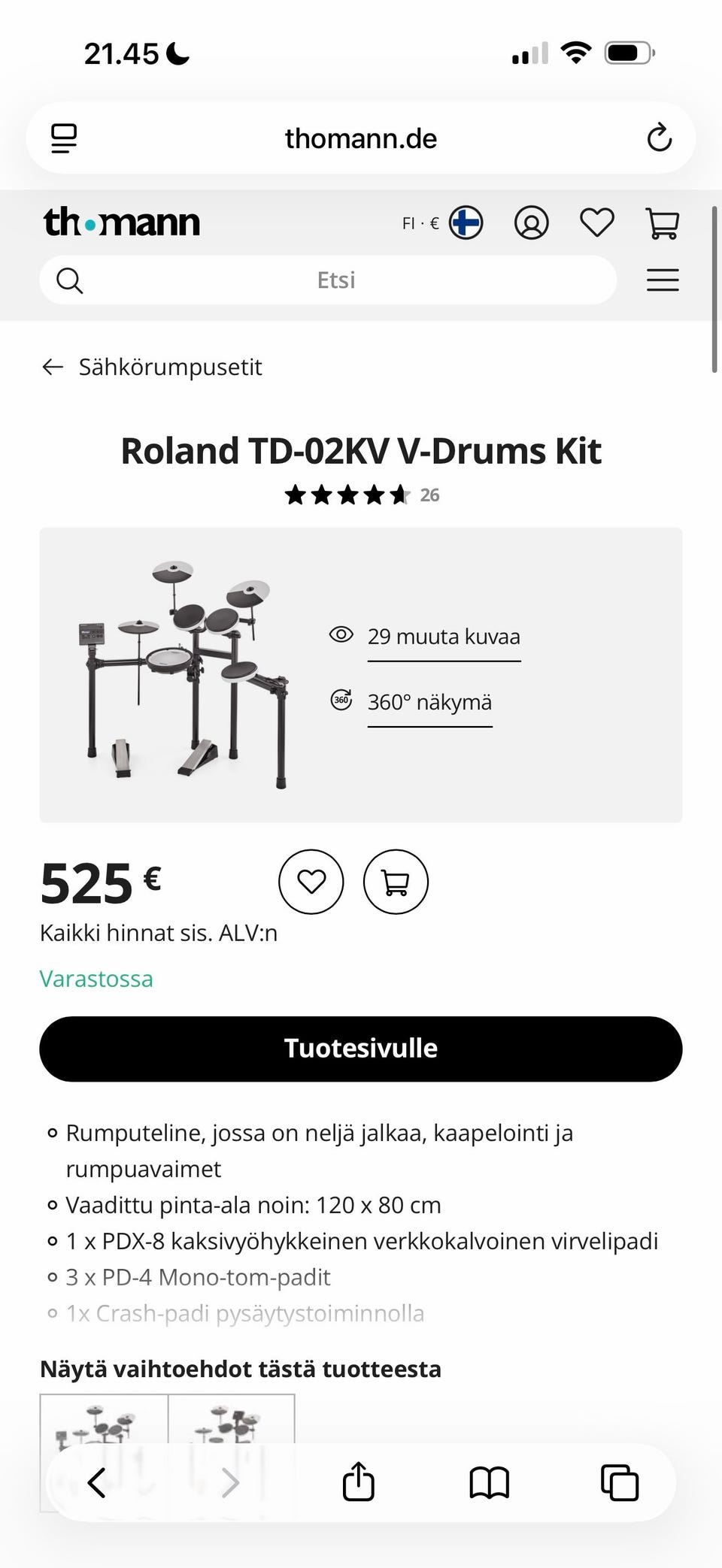Open the 29 muuta kuvaa link
This screenshot has width=722, height=1568.
click(443, 637)
